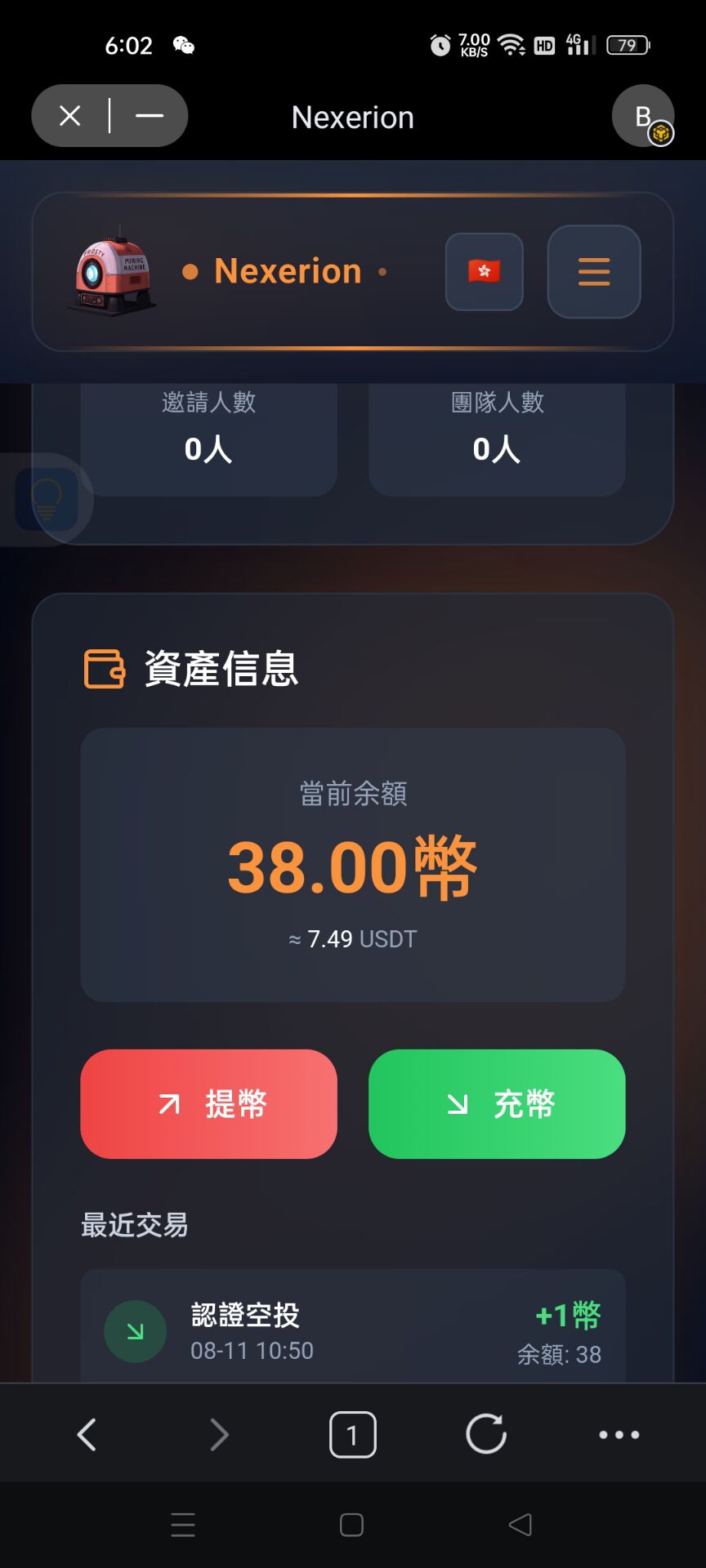This screenshot has width=706, height=1568.
Task: Tap the 提幣 withdrawal button
Action: click(x=208, y=1104)
